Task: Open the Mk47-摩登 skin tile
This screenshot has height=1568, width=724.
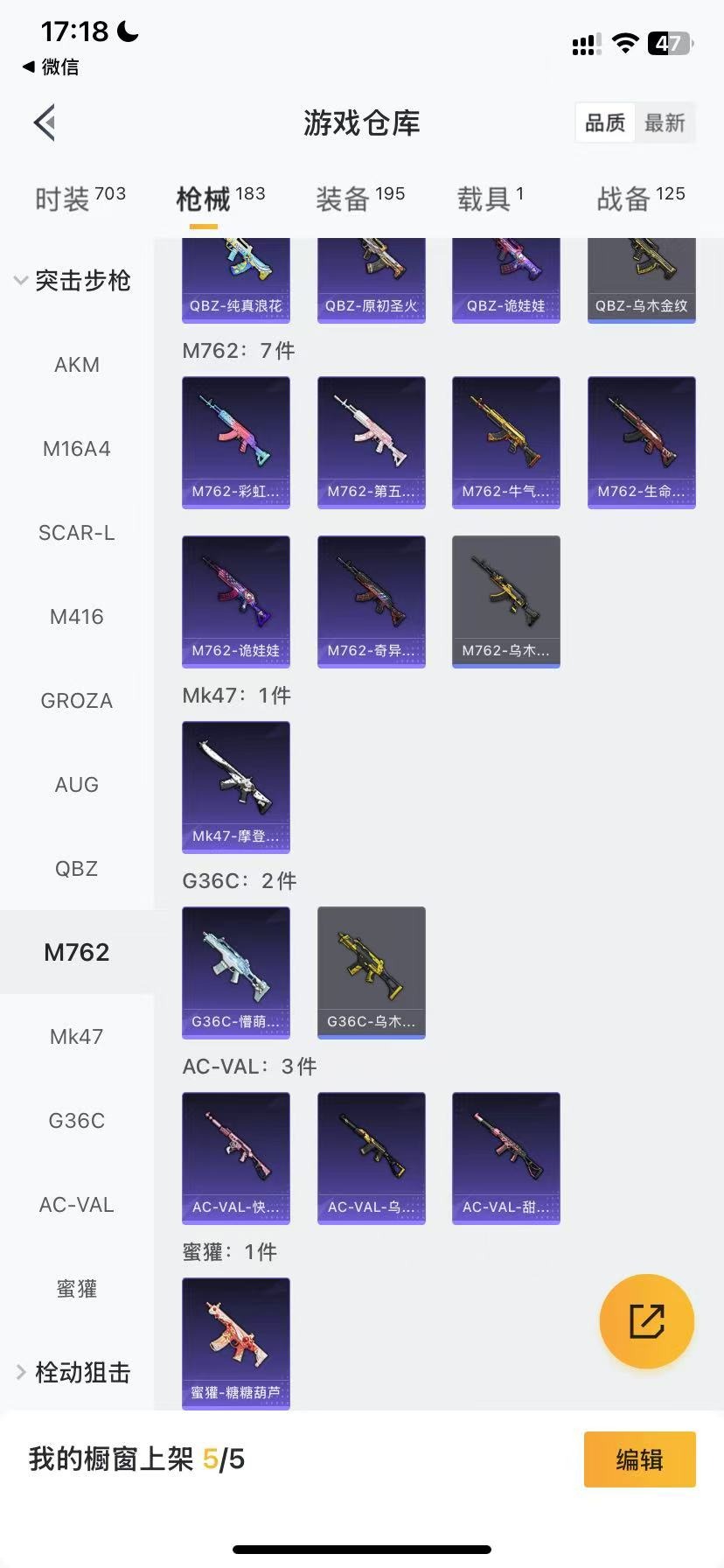Action: click(x=236, y=787)
